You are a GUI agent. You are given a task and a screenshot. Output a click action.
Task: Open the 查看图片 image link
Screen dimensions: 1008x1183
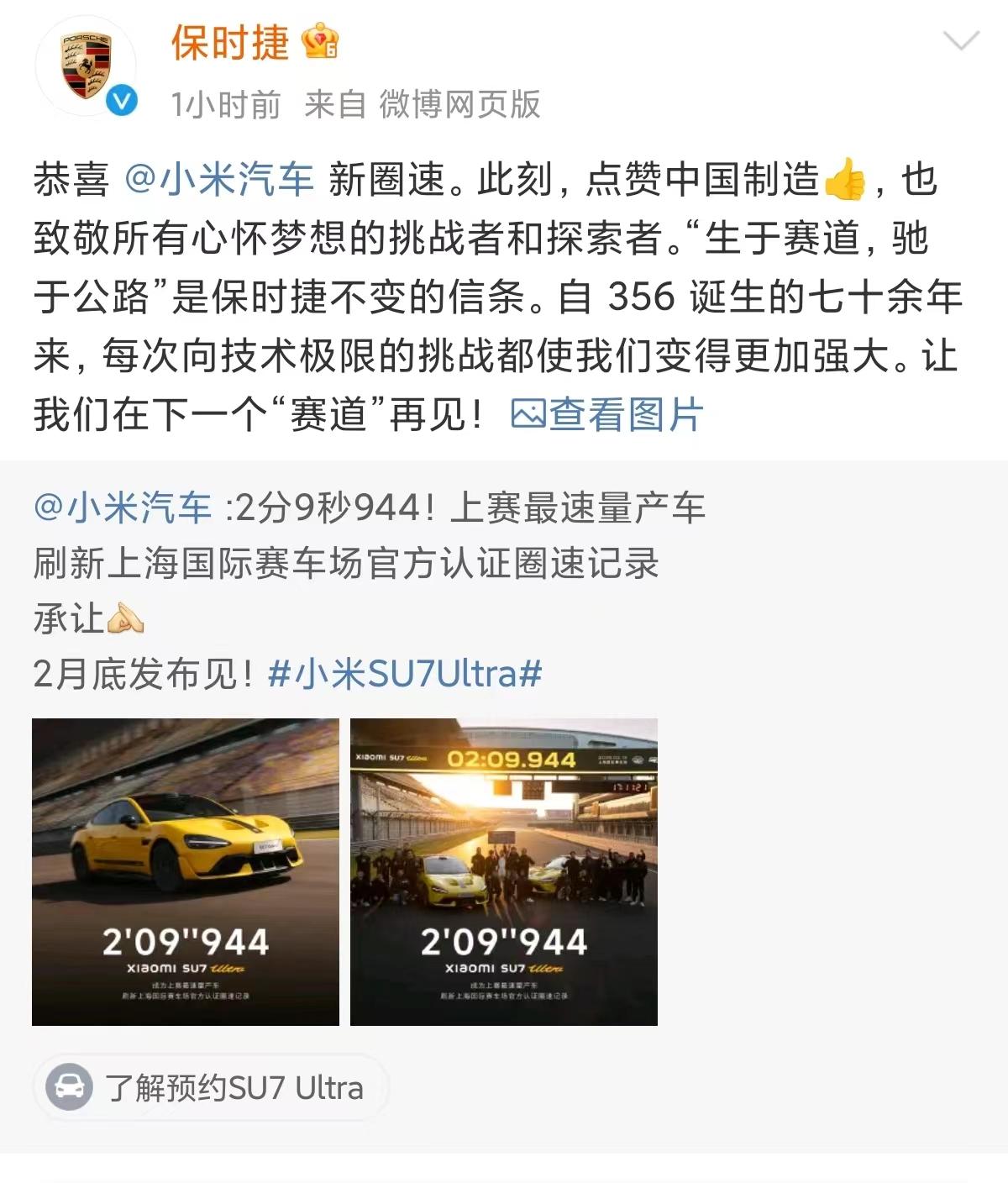coord(606,415)
